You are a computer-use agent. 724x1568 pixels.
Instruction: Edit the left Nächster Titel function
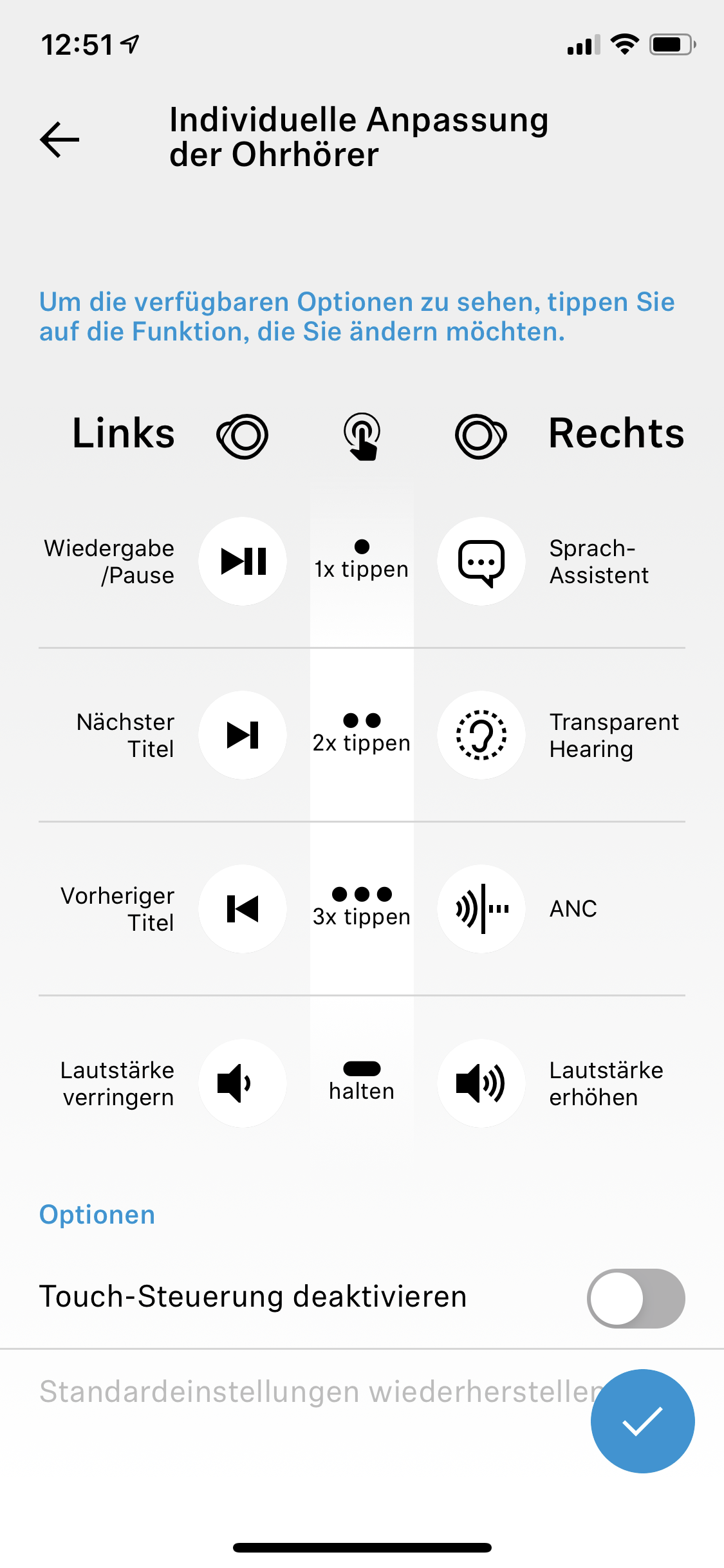[242, 735]
